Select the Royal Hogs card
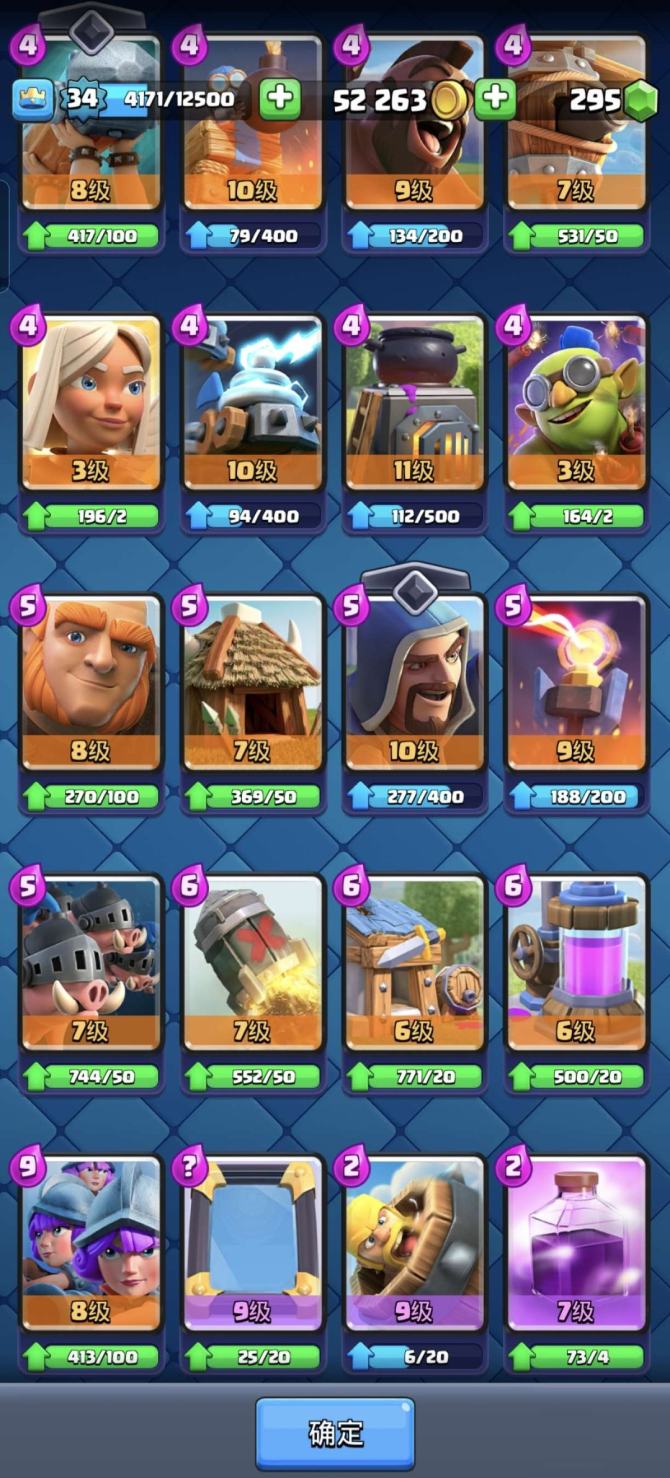This screenshot has width=670, height=1478. (90, 960)
